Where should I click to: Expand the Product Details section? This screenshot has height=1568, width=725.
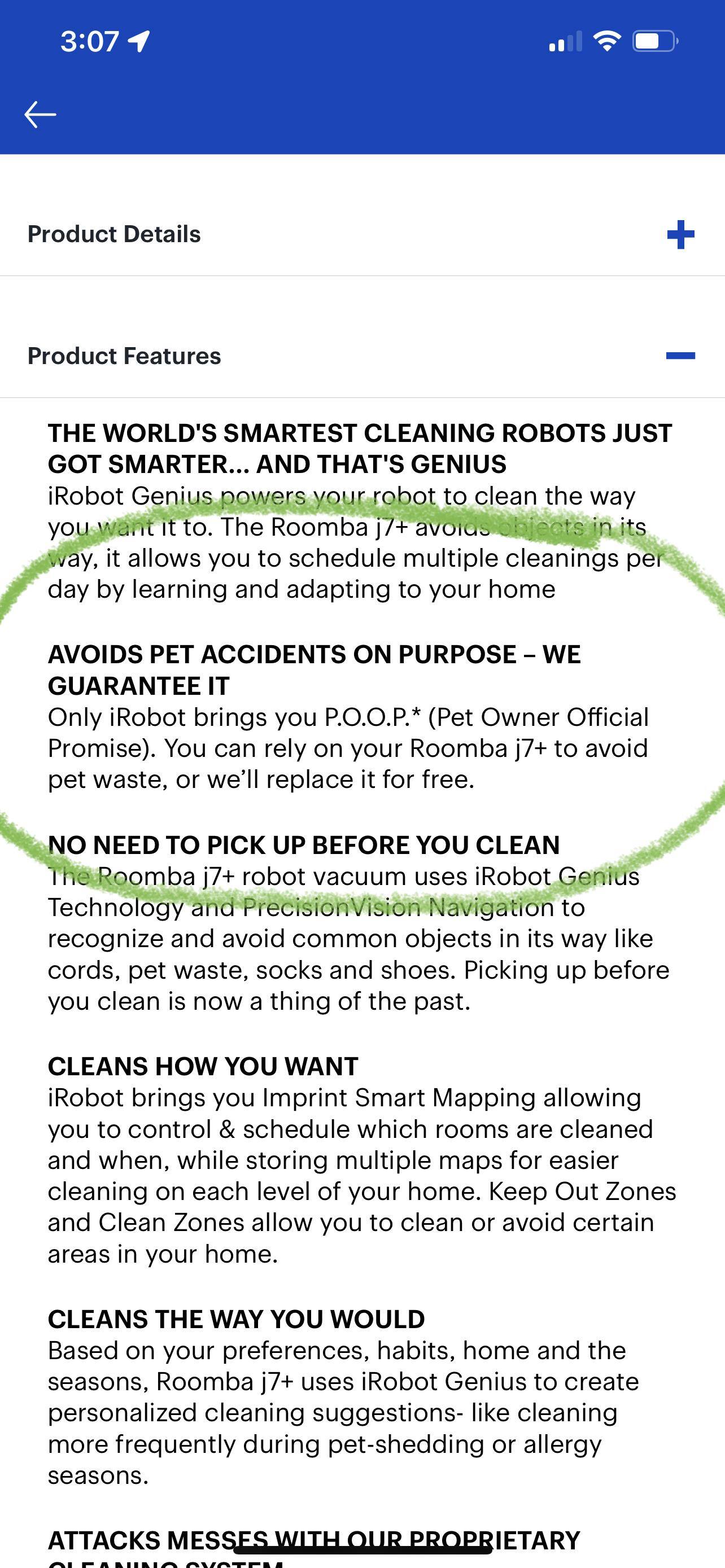[x=680, y=234]
